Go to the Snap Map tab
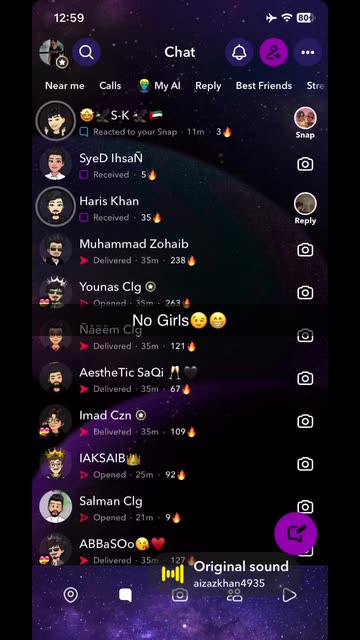 click(x=71, y=595)
